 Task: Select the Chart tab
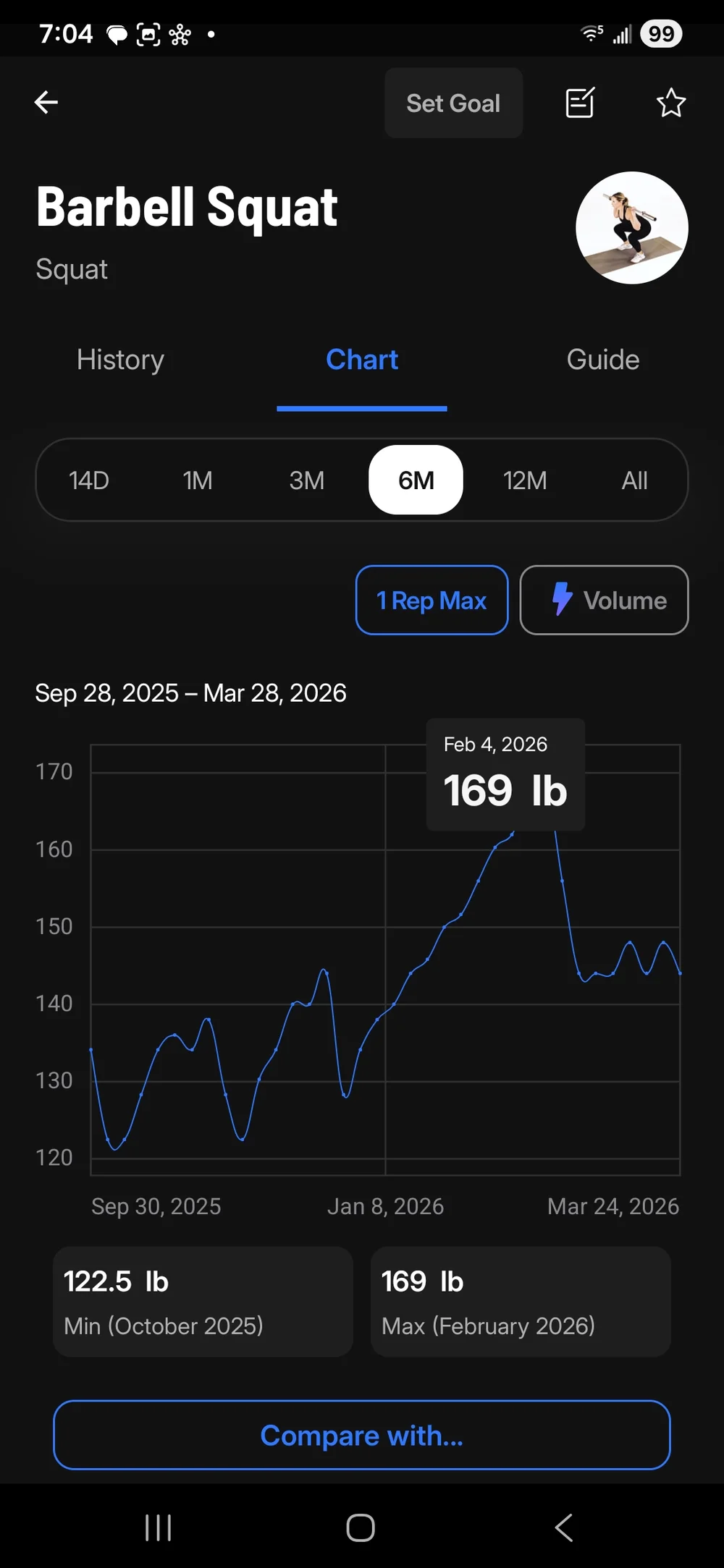point(362,360)
